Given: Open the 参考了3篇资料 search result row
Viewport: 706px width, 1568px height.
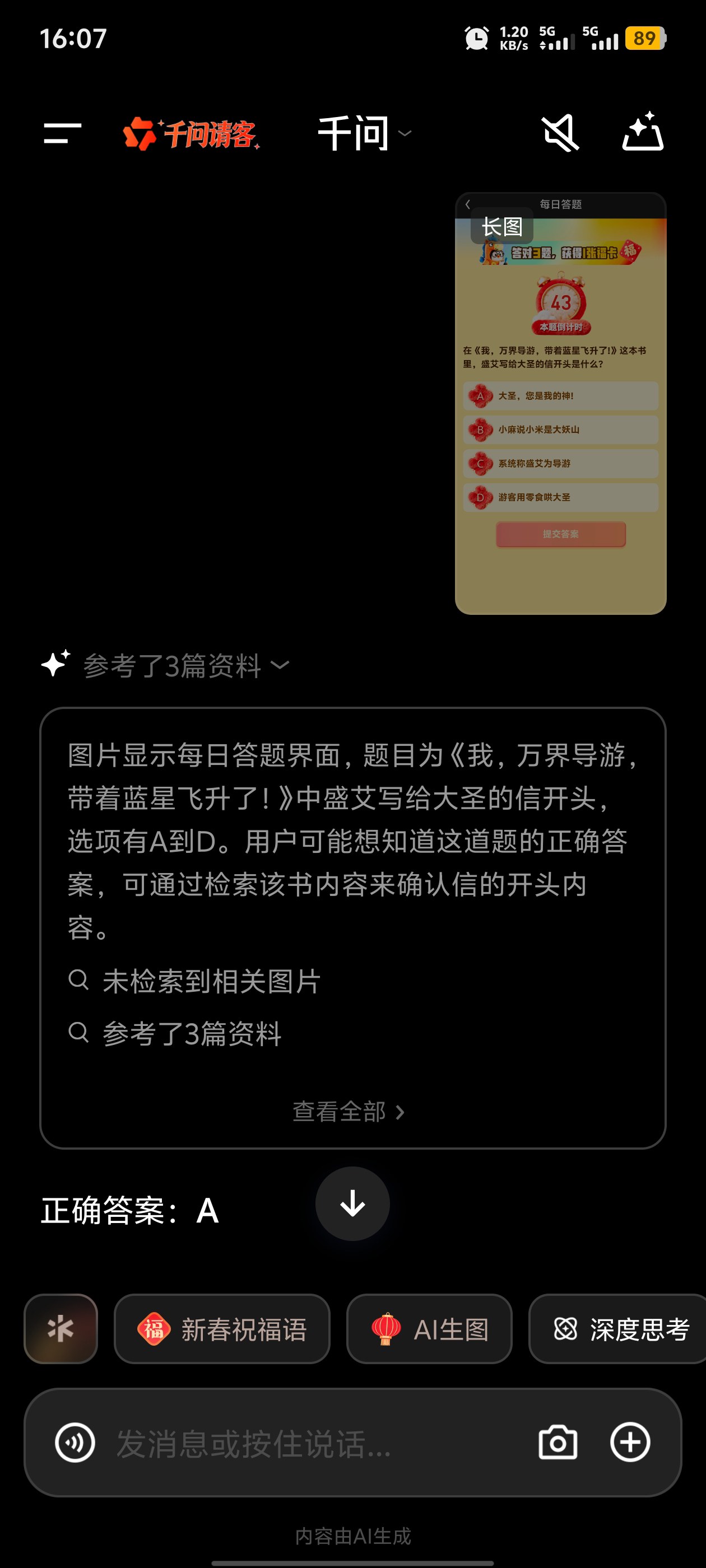Looking at the screenshot, I should [x=191, y=1034].
